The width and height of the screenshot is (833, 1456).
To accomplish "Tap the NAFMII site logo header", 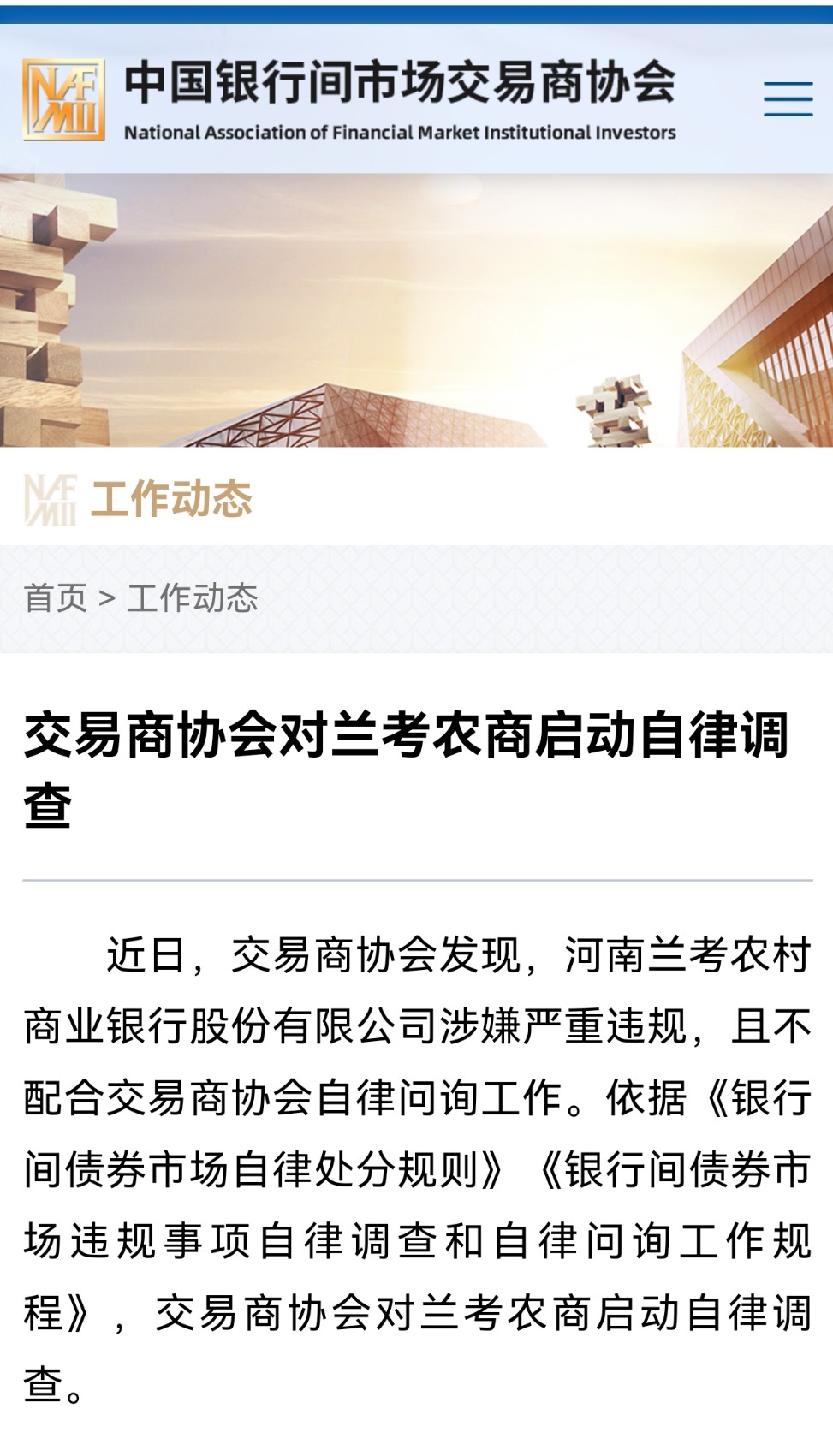I will (349, 99).
